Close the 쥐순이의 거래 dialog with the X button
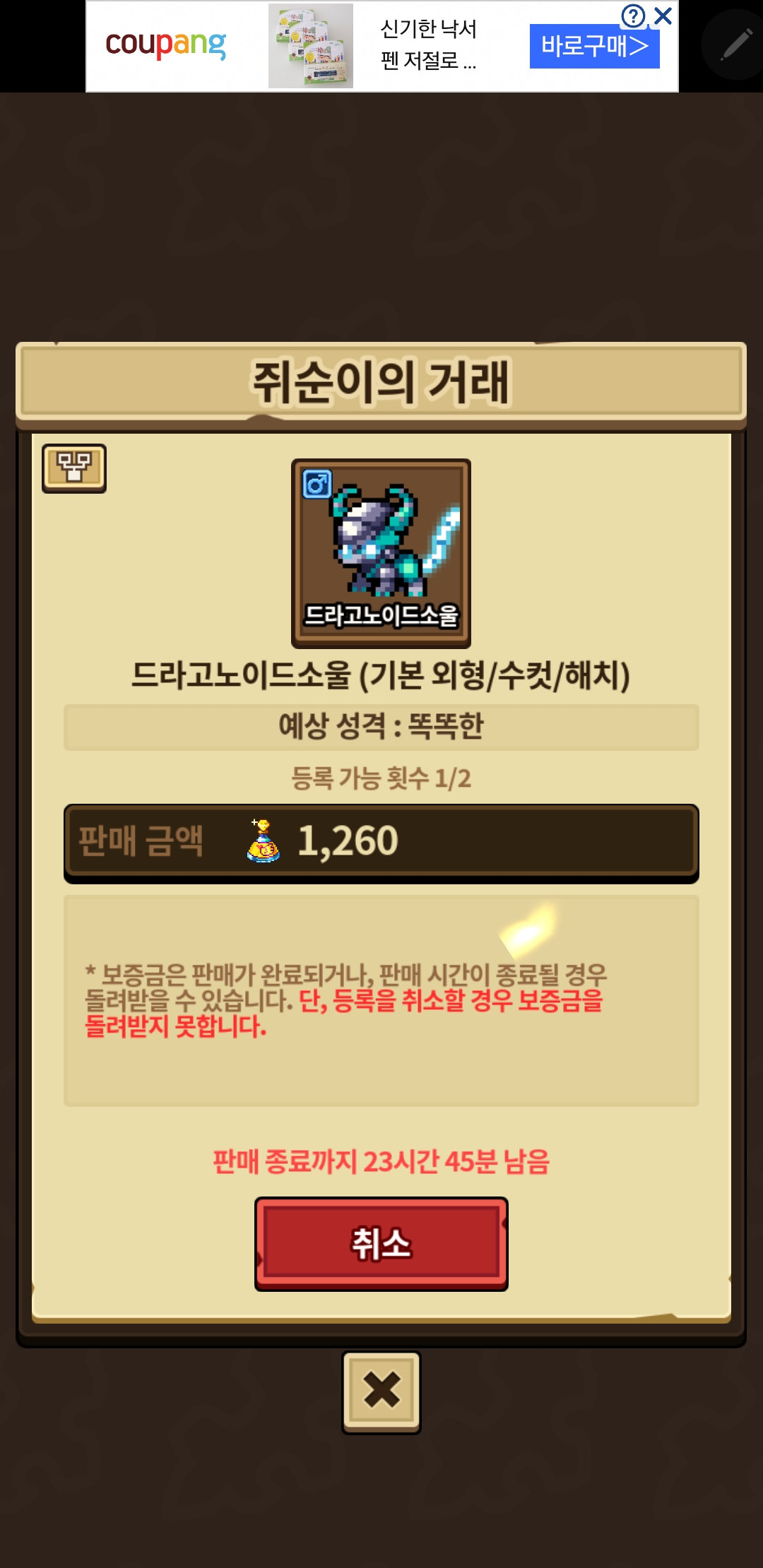The image size is (763, 1568). [x=381, y=1391]
